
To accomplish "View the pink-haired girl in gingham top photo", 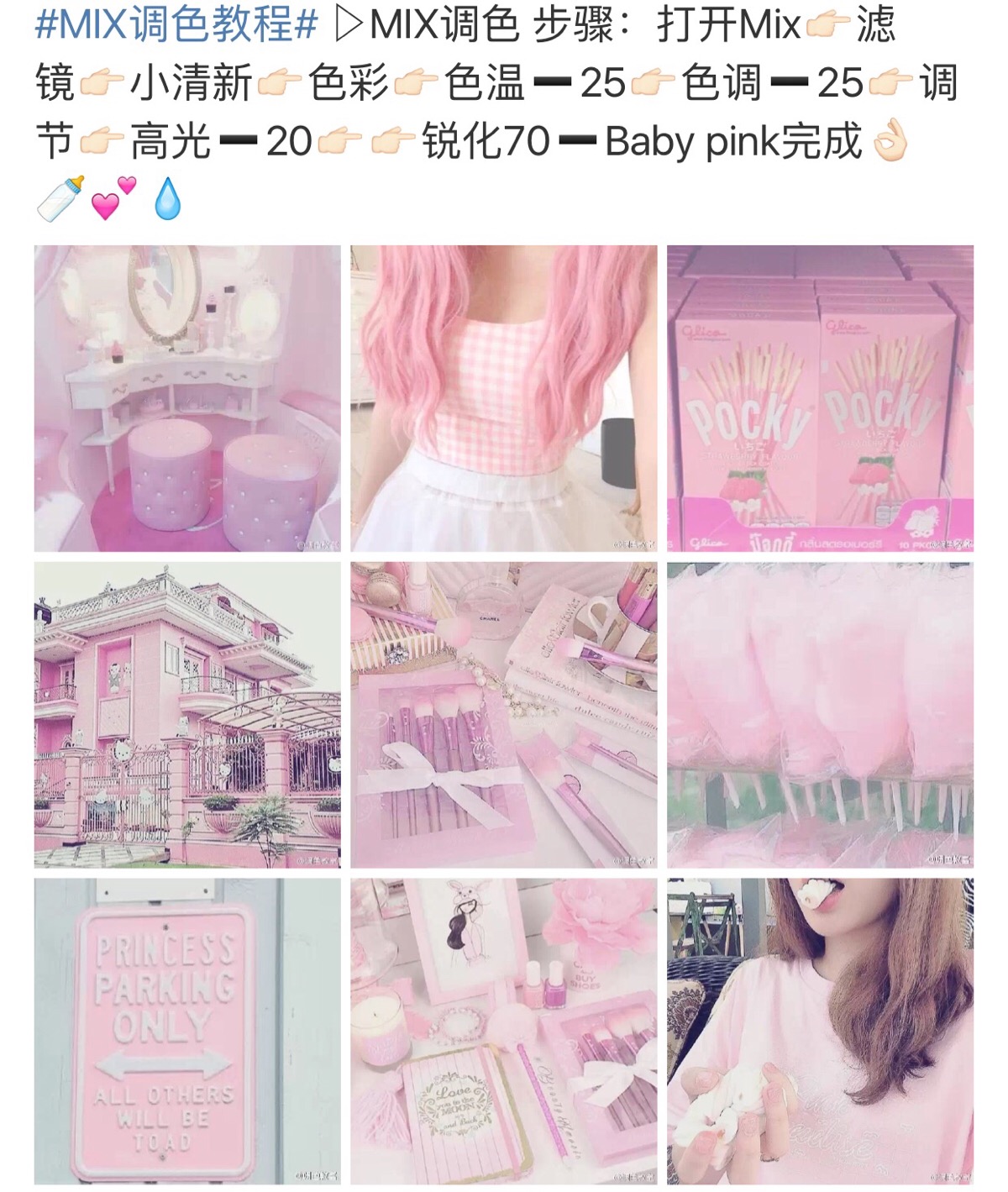I will pyautogui.click(x=504, y=398).
